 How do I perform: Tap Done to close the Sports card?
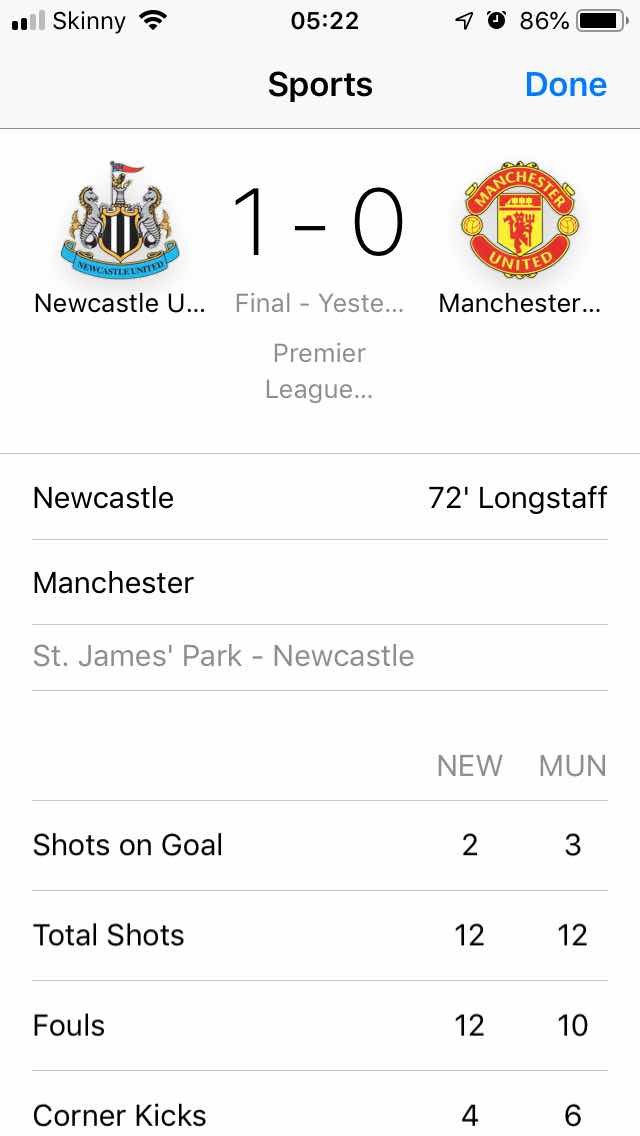coord(565,85)
